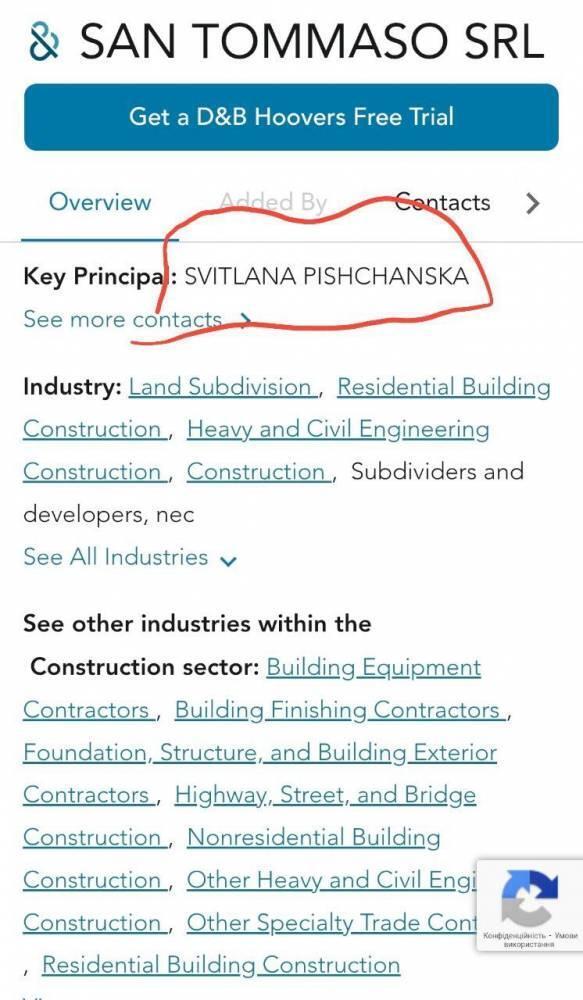This screenshot has width=583, height=1000.
Task: Expand See All Industries
Action: coord(130,557)
